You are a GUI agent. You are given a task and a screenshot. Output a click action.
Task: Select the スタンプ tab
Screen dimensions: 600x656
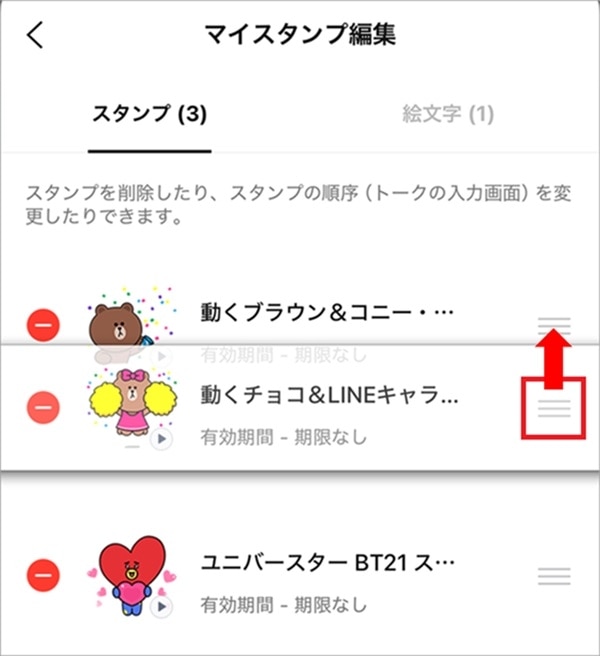tap(149, 114)
